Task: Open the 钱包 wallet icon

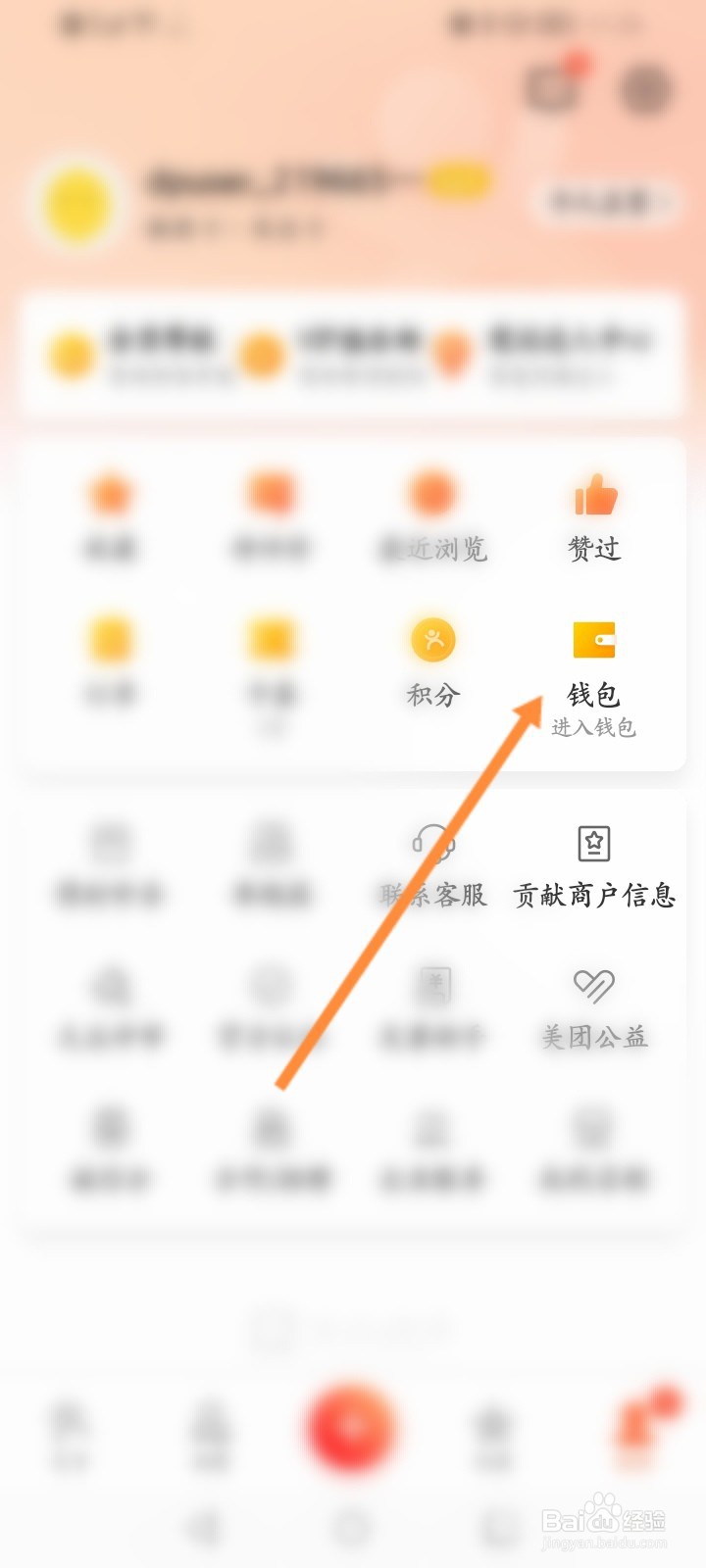Action: [x=595, y=639]
